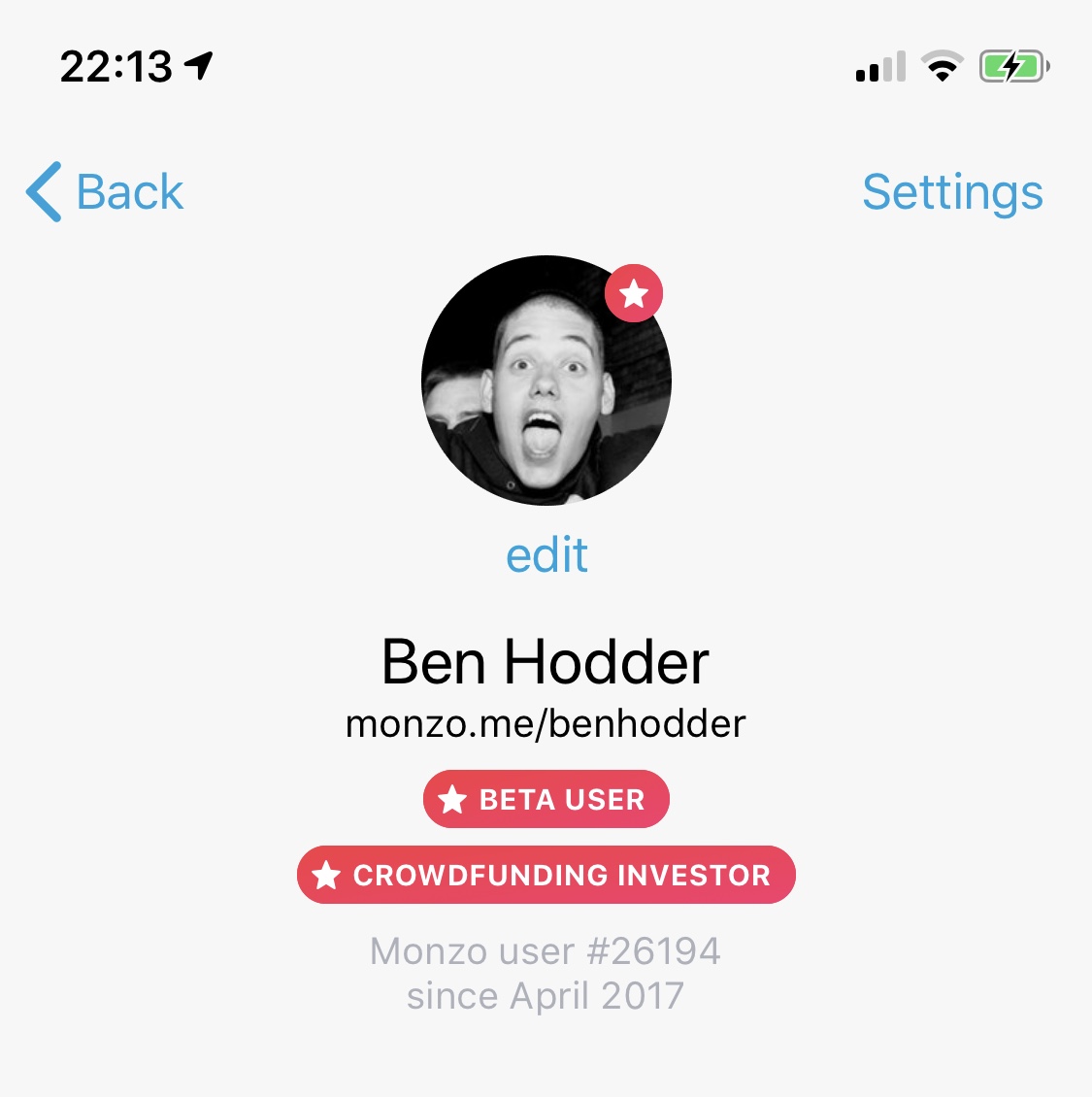Image resolution: width=1092 pixels, height=1097 pixels.
Task: Open Settings from the top bar
Action: click(951, 191)
